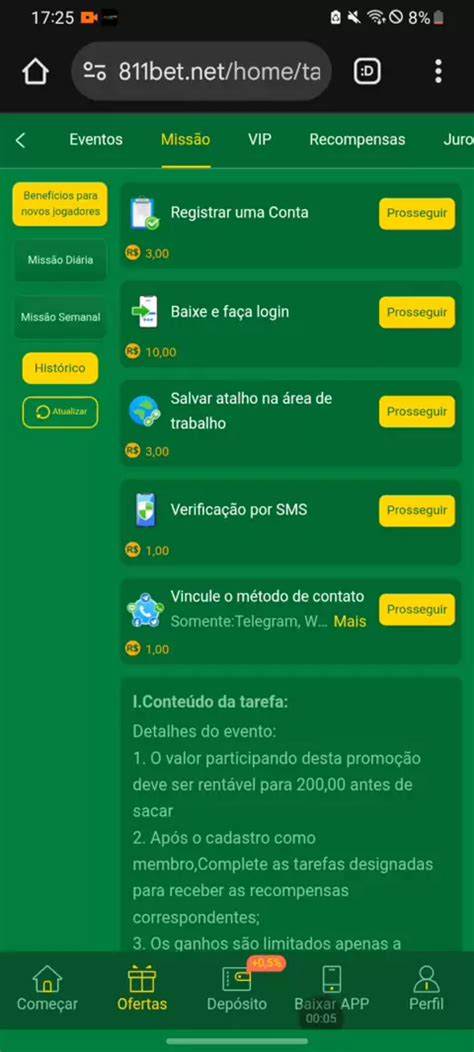
Task: Open the VIP tab
Action: [x=260, y=140]
